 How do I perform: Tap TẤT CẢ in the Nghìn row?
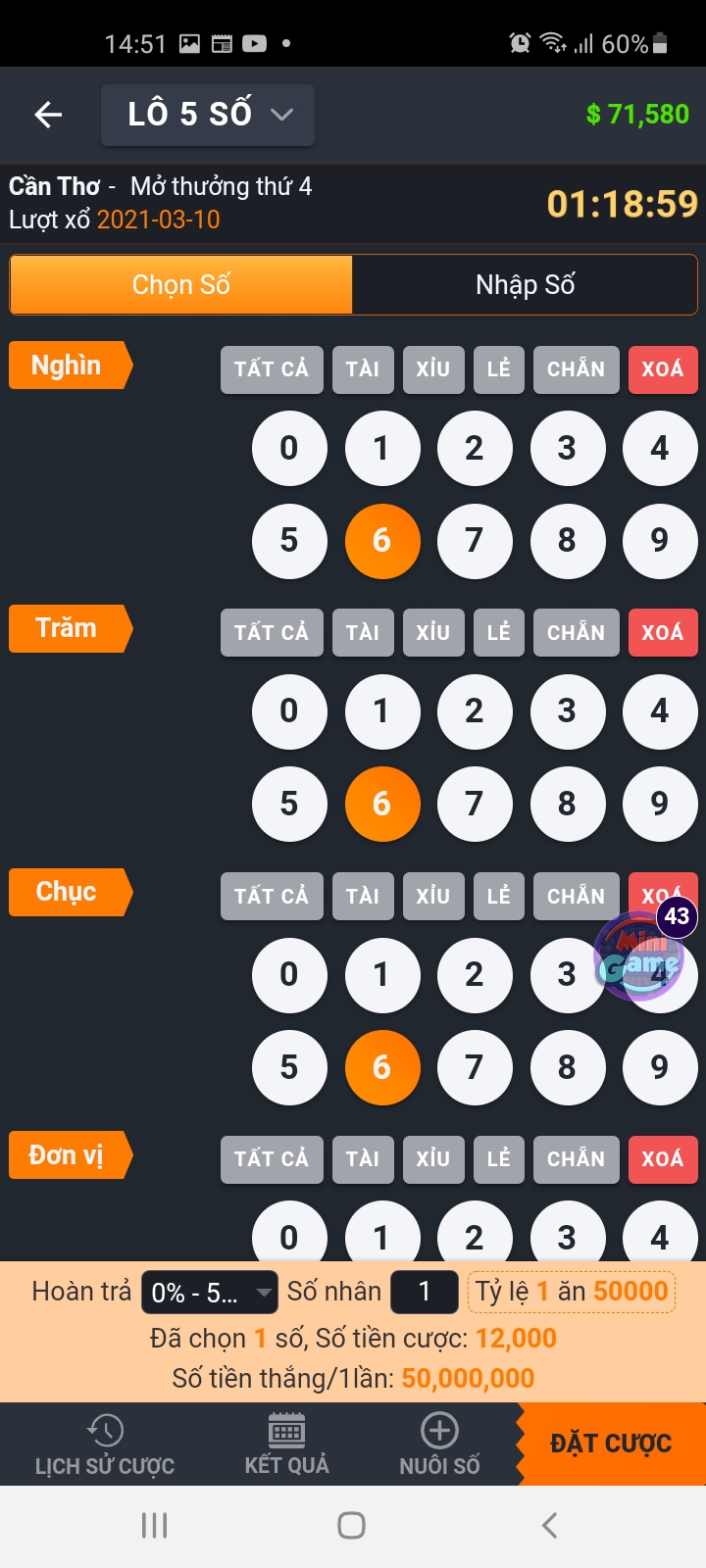(x=272, y=369)
